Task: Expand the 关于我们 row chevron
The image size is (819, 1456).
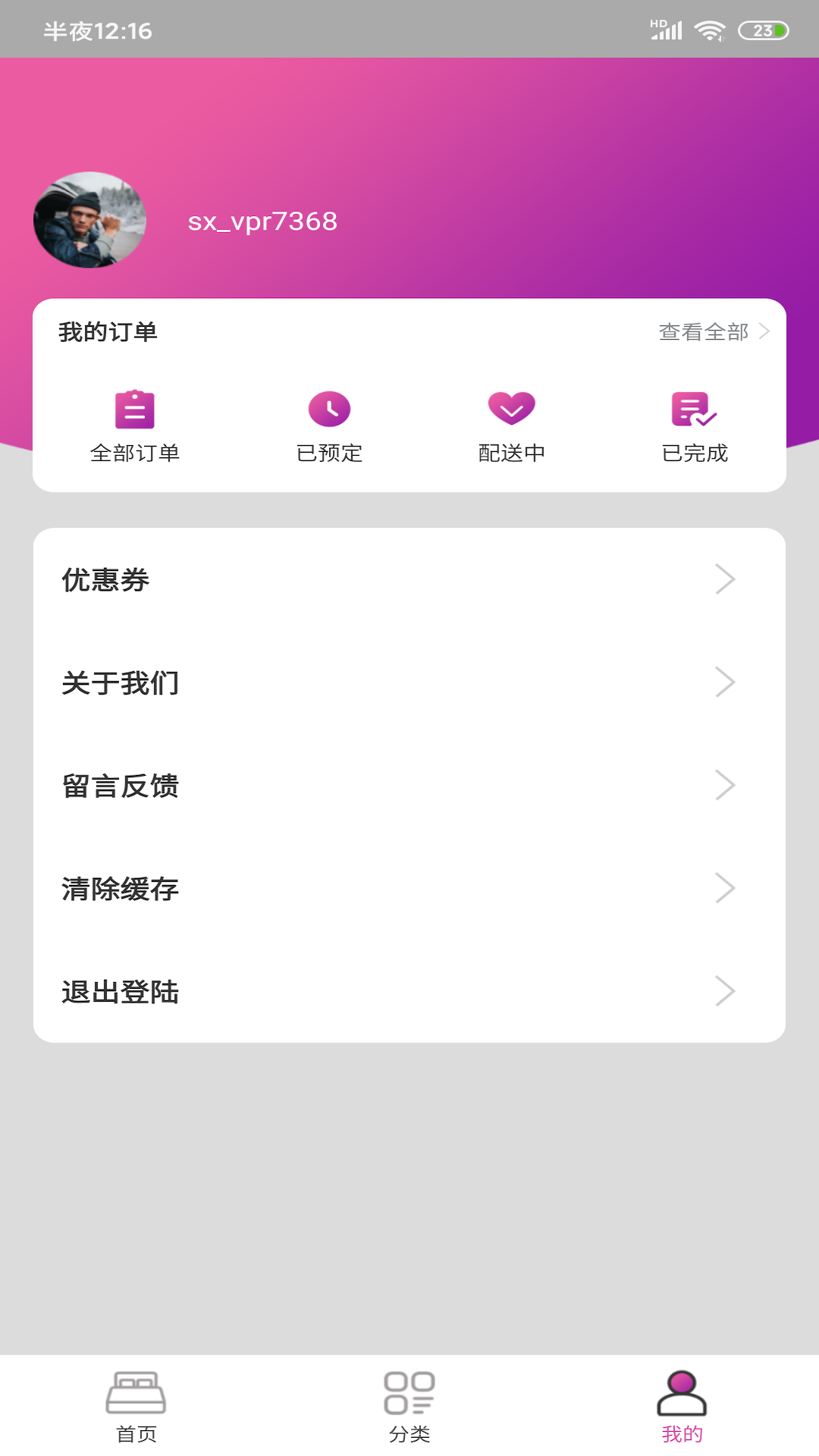Action: 726,682
